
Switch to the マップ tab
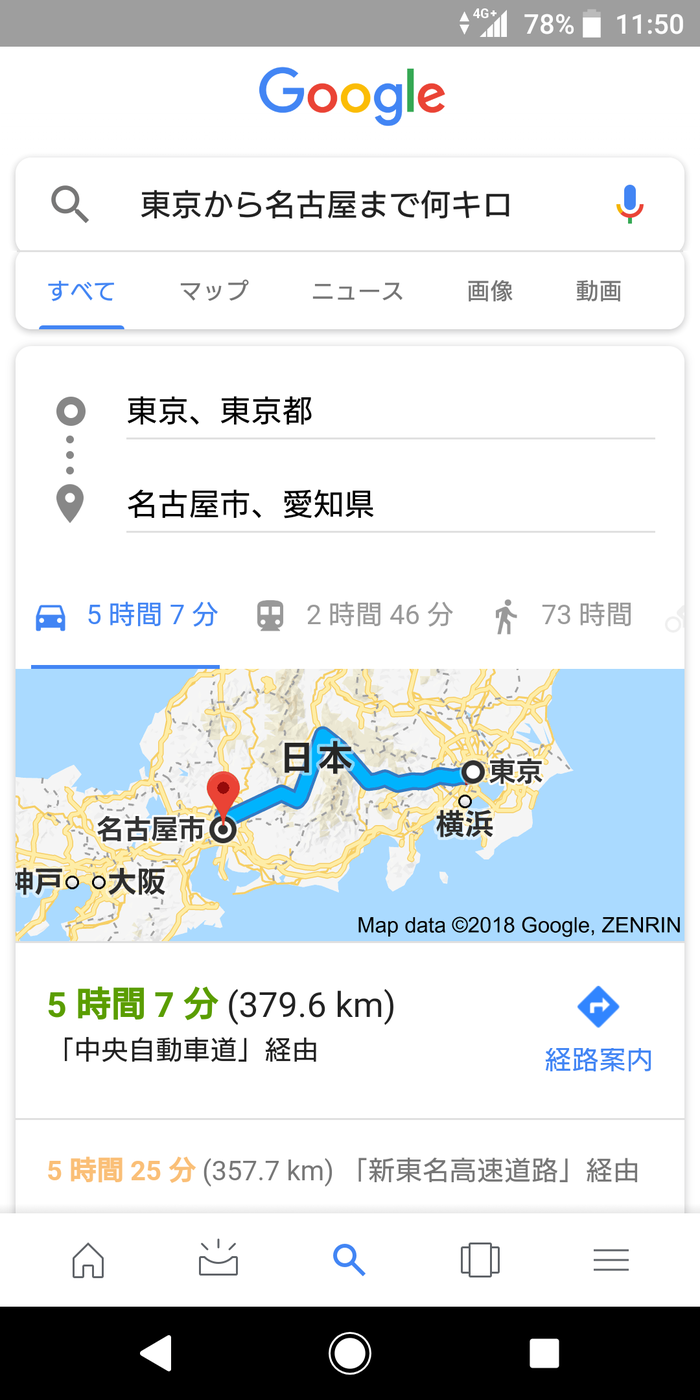(213, 291)
